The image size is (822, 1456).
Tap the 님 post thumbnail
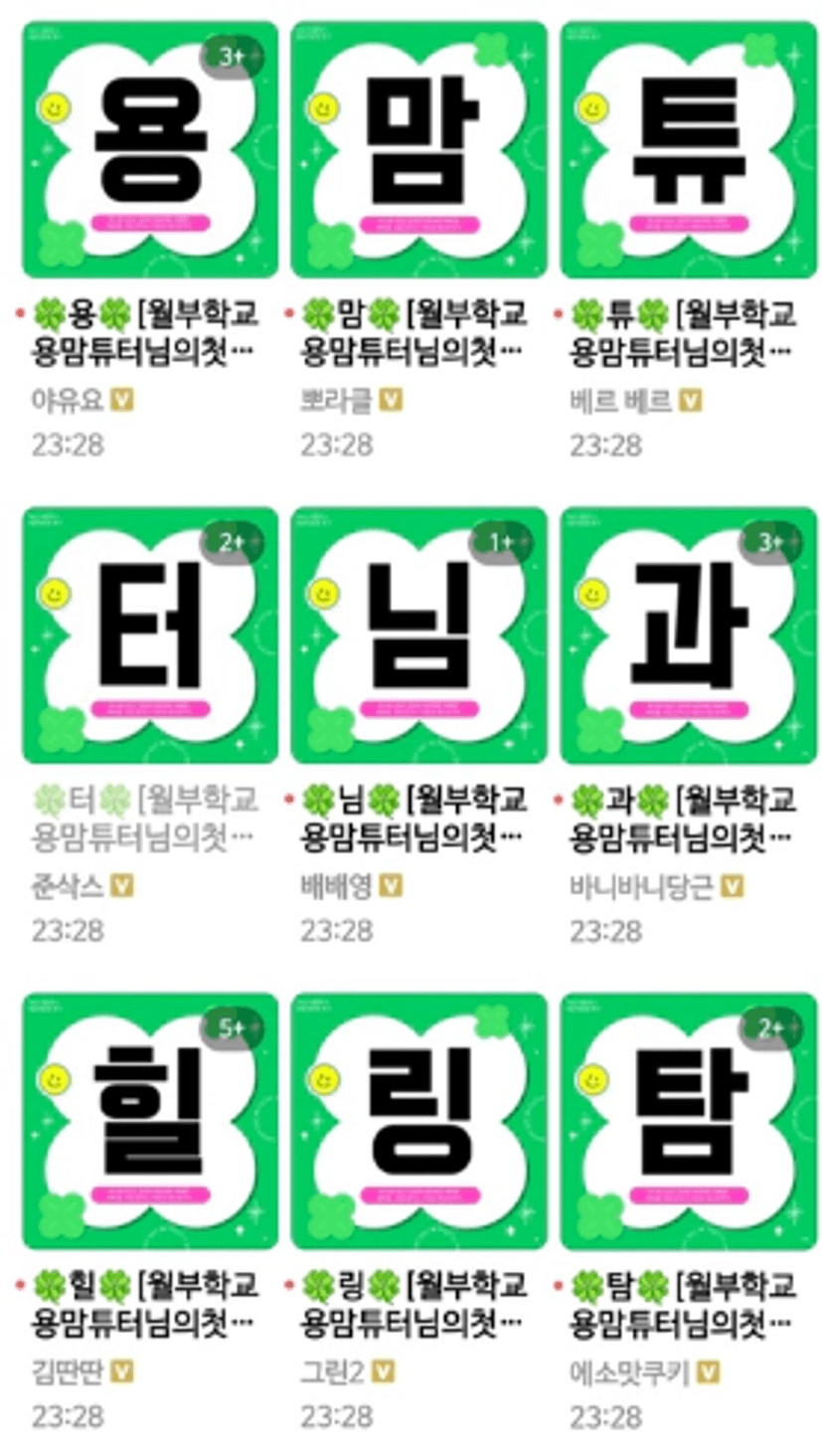[418, 636]
